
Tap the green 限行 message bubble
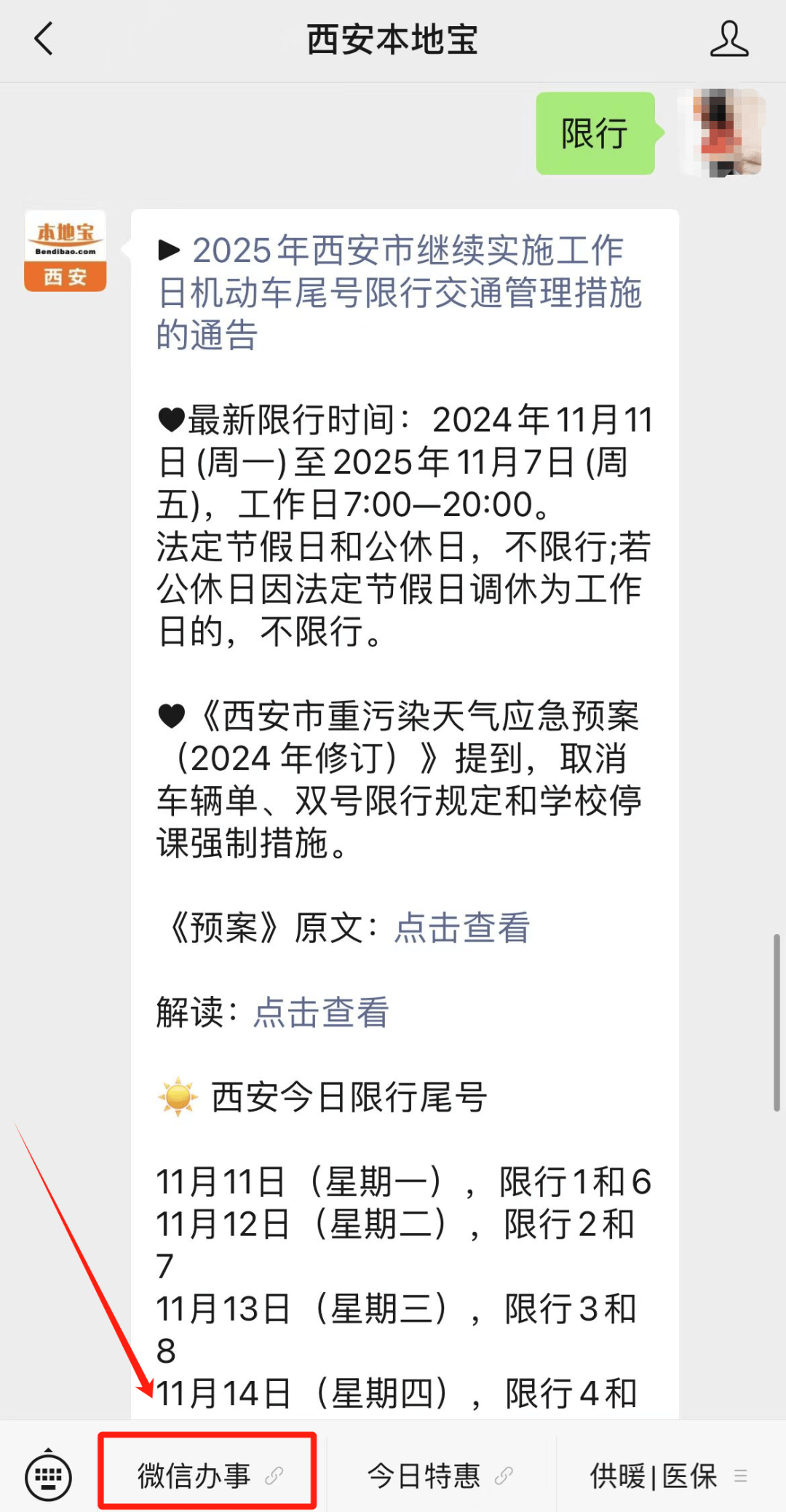(x=595, y=134)
